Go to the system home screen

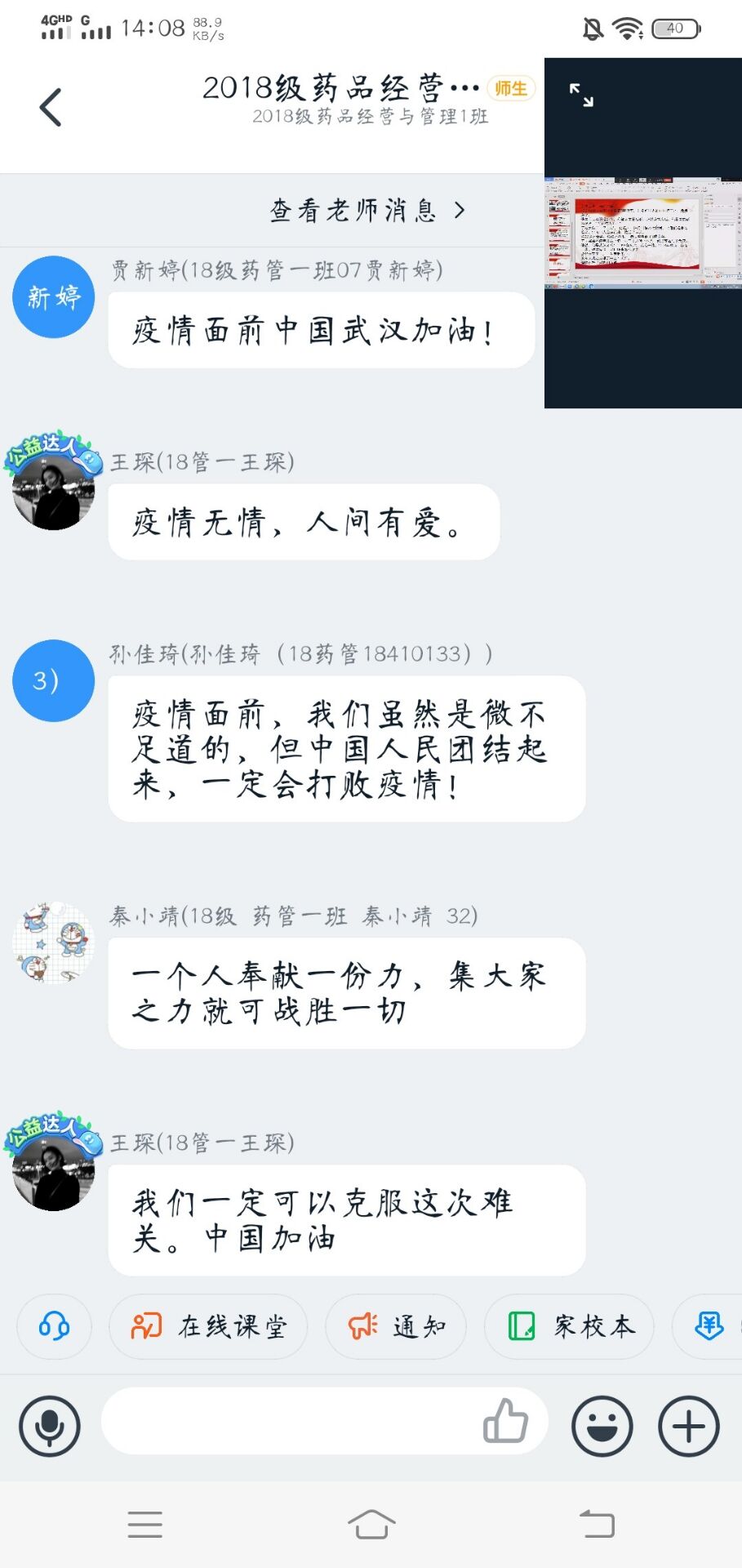pos(371,1524)
